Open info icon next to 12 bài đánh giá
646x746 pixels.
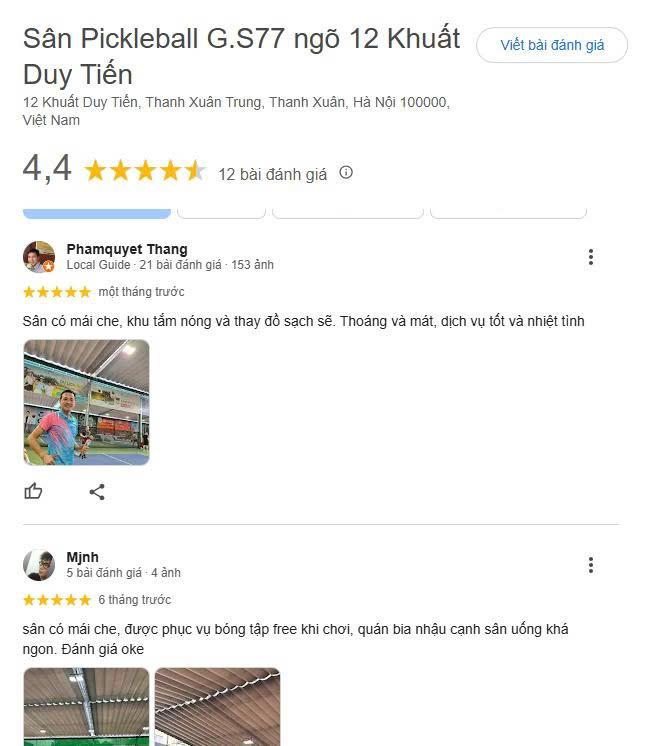click(346, 172)
